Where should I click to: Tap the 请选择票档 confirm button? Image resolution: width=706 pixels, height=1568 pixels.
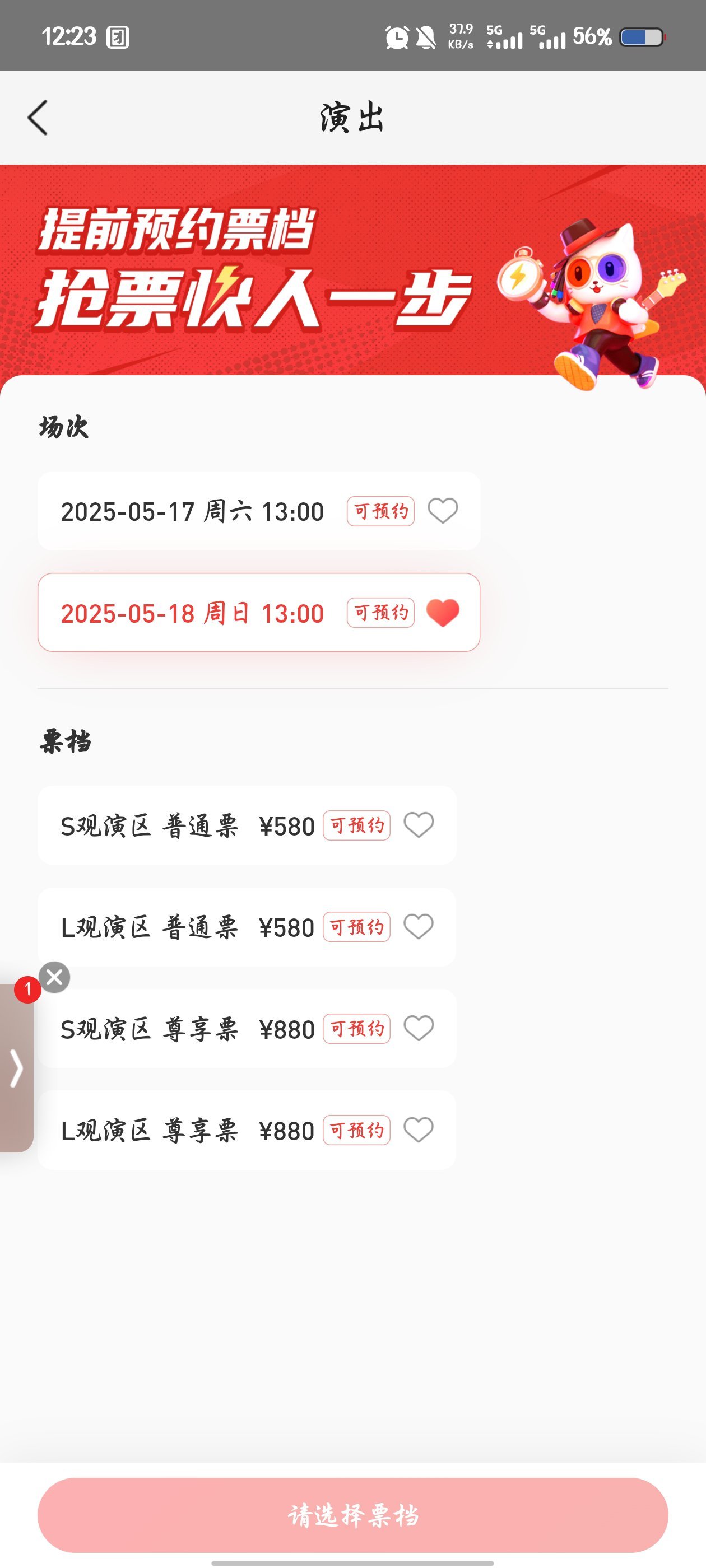(x=352, y=1515)
